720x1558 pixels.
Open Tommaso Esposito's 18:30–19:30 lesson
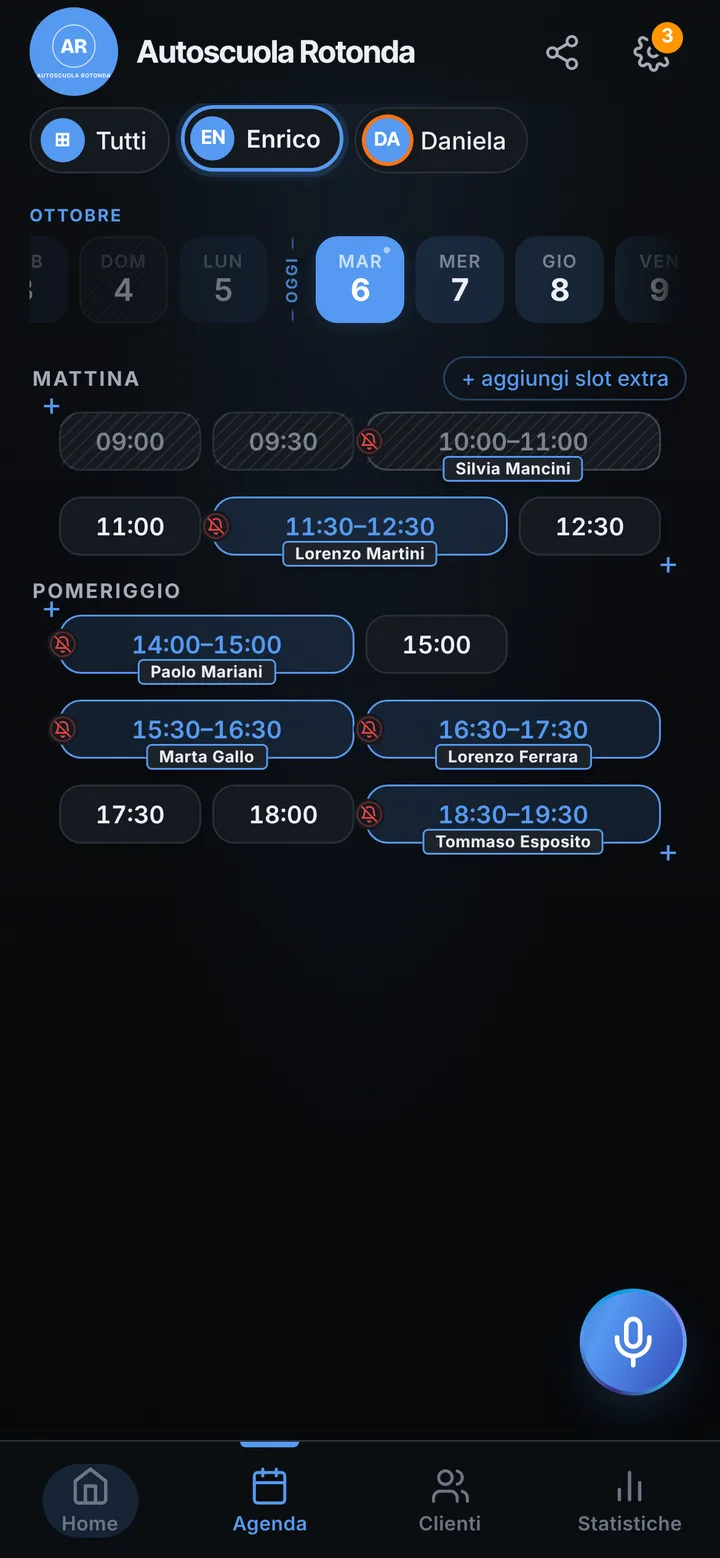pyautogui.click(x=513, y=815)
